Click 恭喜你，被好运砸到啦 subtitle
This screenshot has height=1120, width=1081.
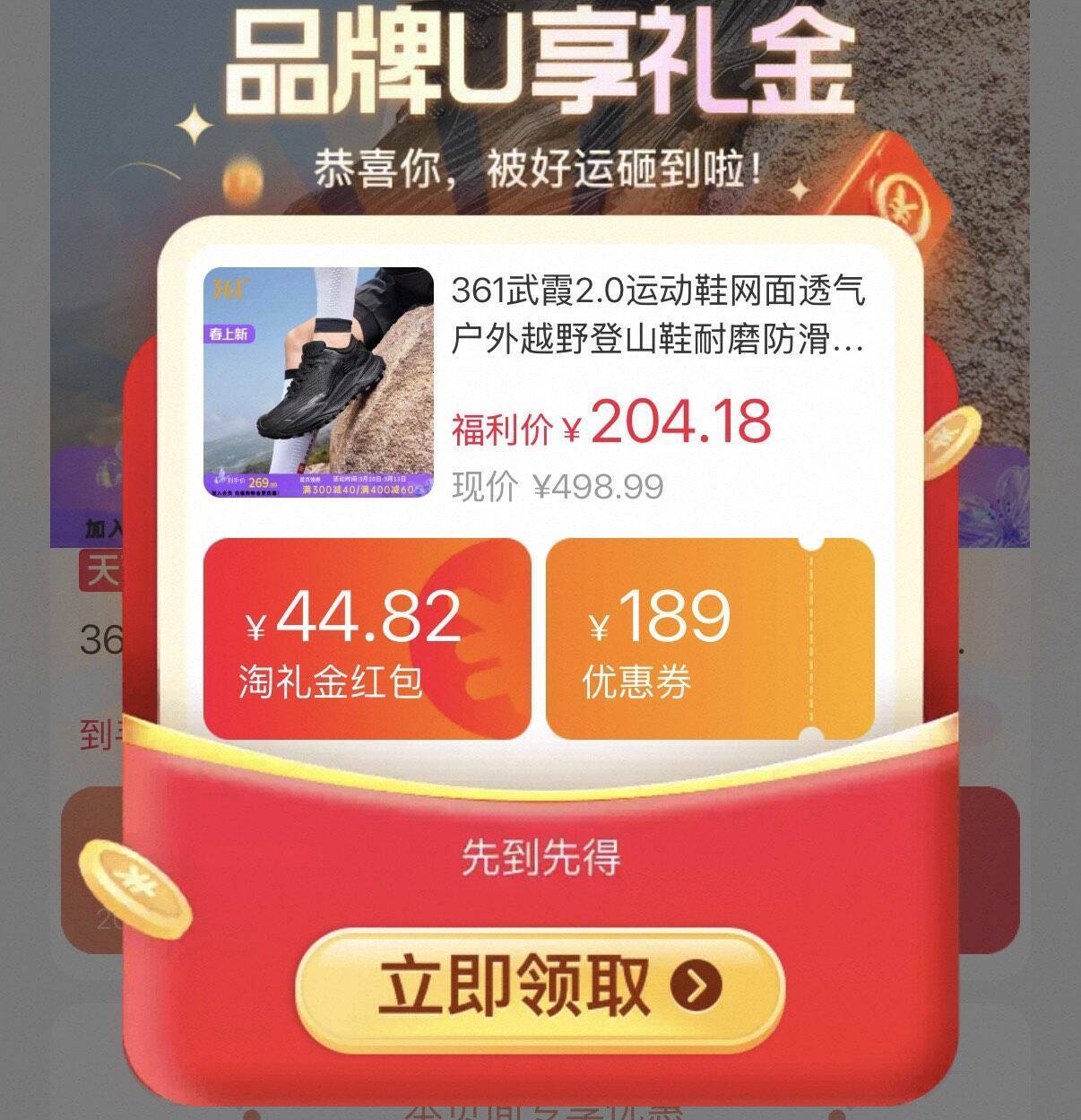tap(538, 167)
